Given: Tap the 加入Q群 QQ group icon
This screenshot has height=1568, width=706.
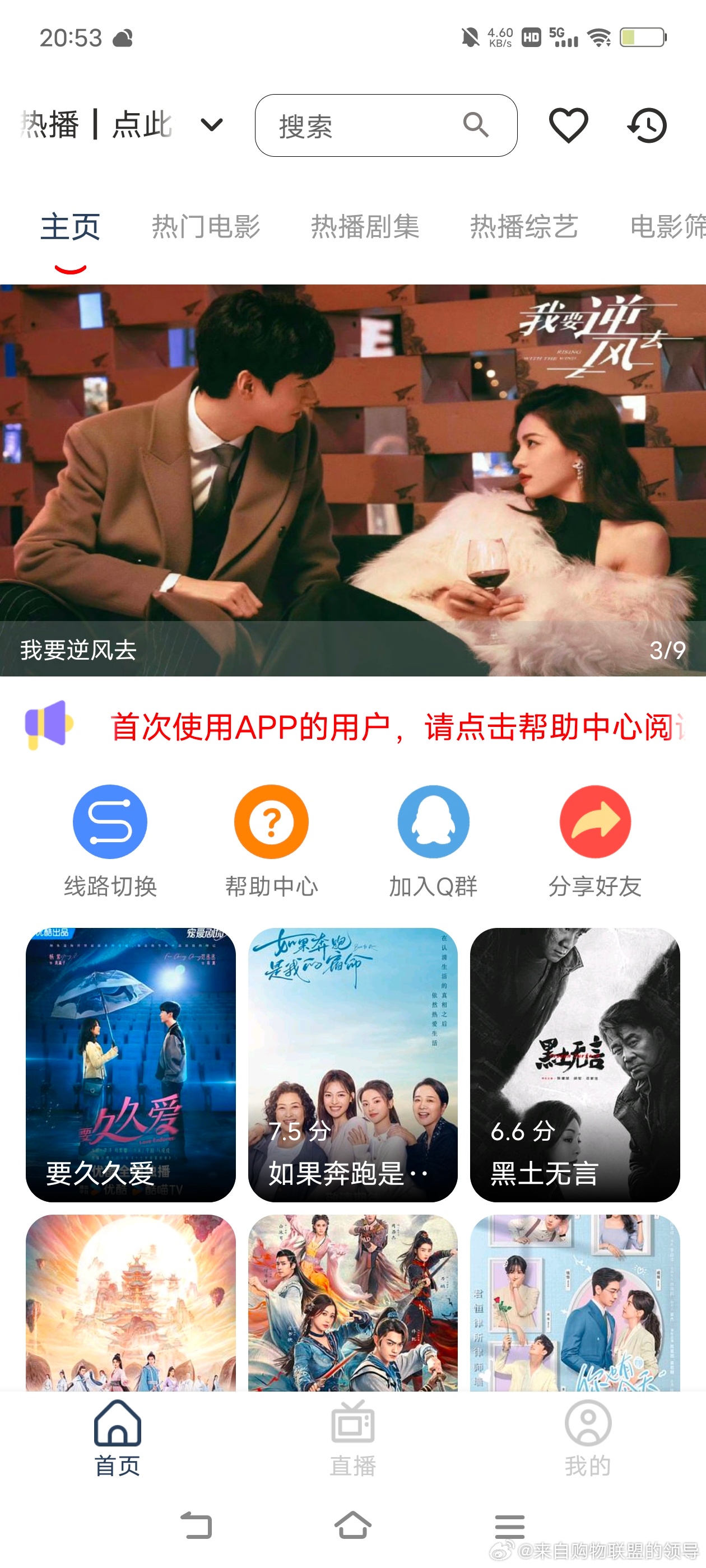Looking at the screenshot, I should click(x=433, y=820).
